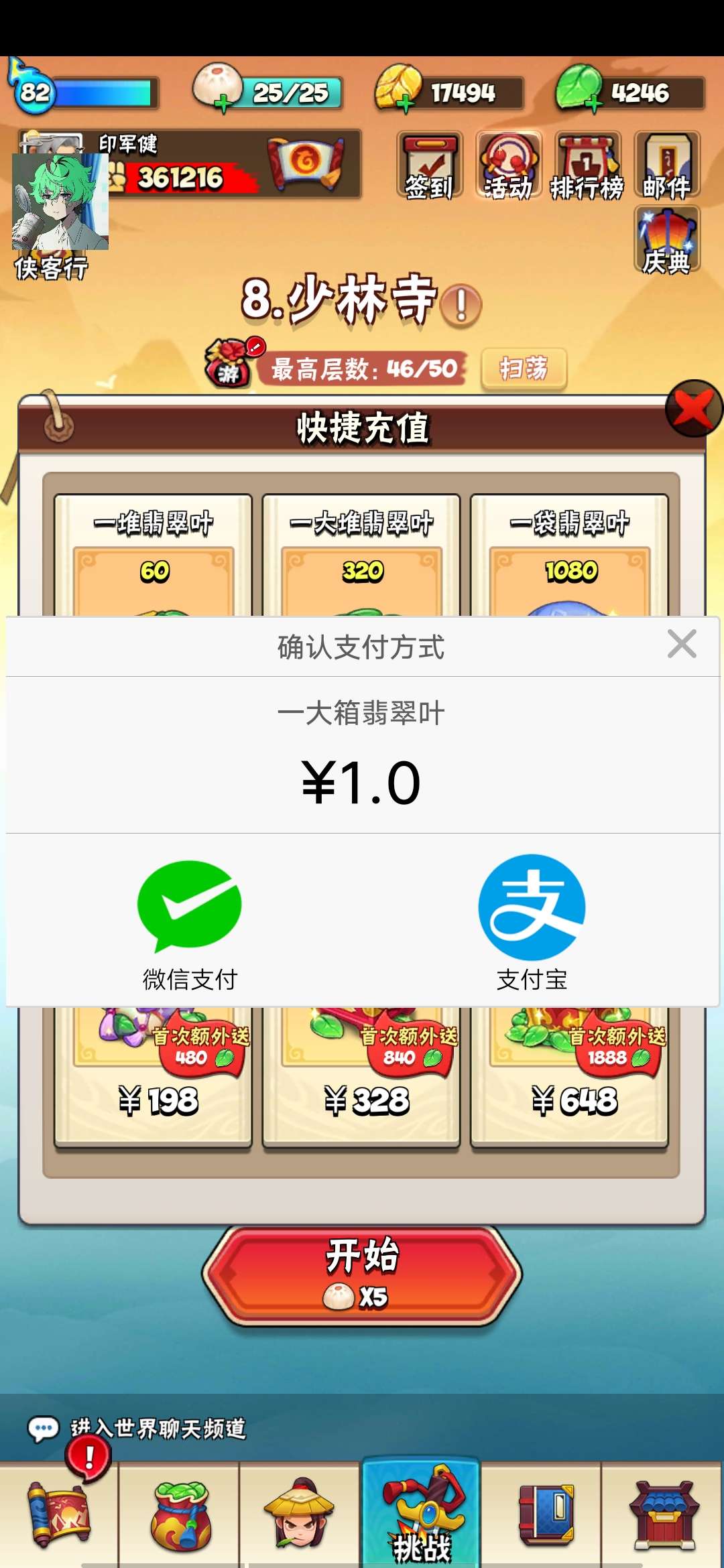Screen dimensions: 724x1568
Task: Add more jade leaves via plus icon
Action: pos(593,104)
